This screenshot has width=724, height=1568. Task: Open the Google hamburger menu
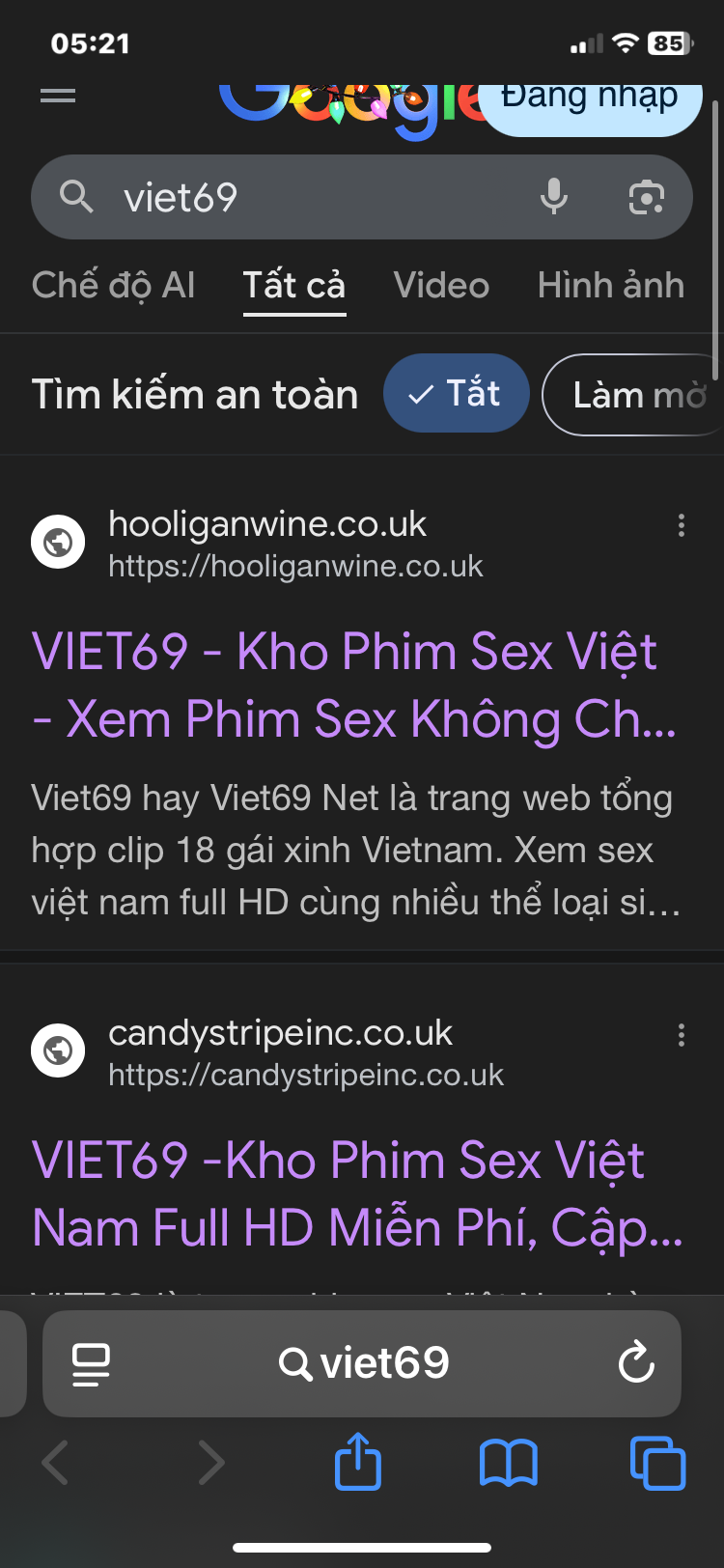[57, 96]
